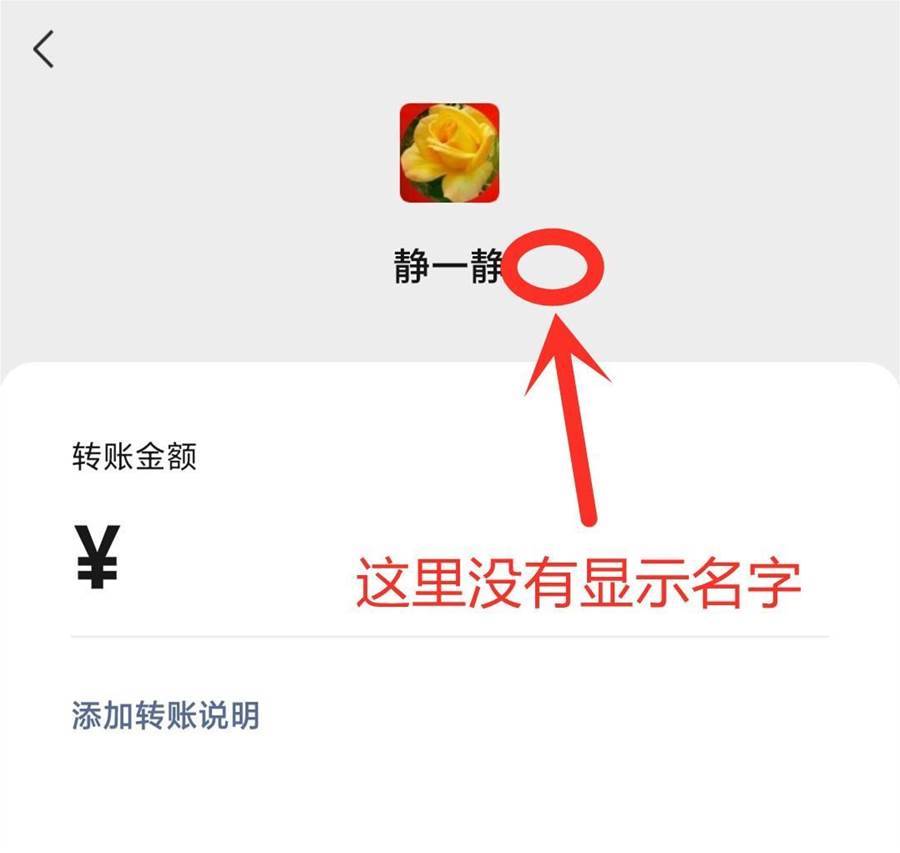Open 添加转账说明 to add a note
The image size is (900, 853).
point(165,715)
